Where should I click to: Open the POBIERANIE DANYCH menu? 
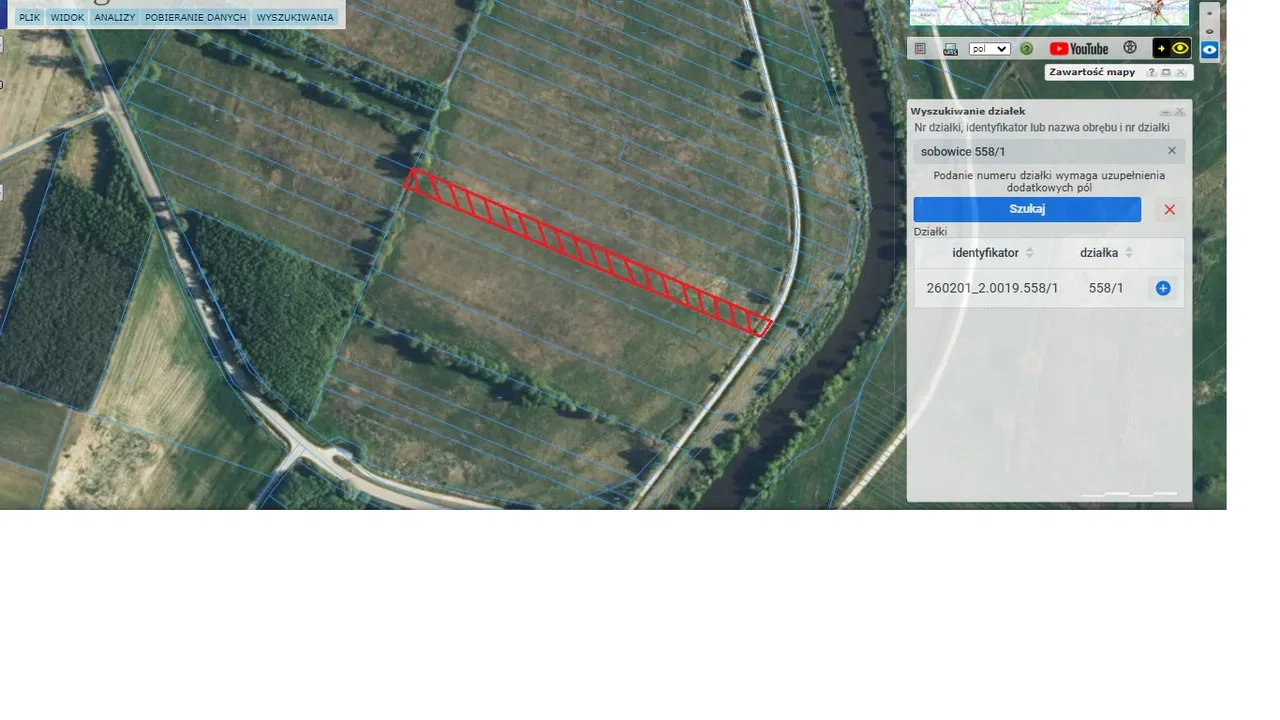(x=195, y=17)
